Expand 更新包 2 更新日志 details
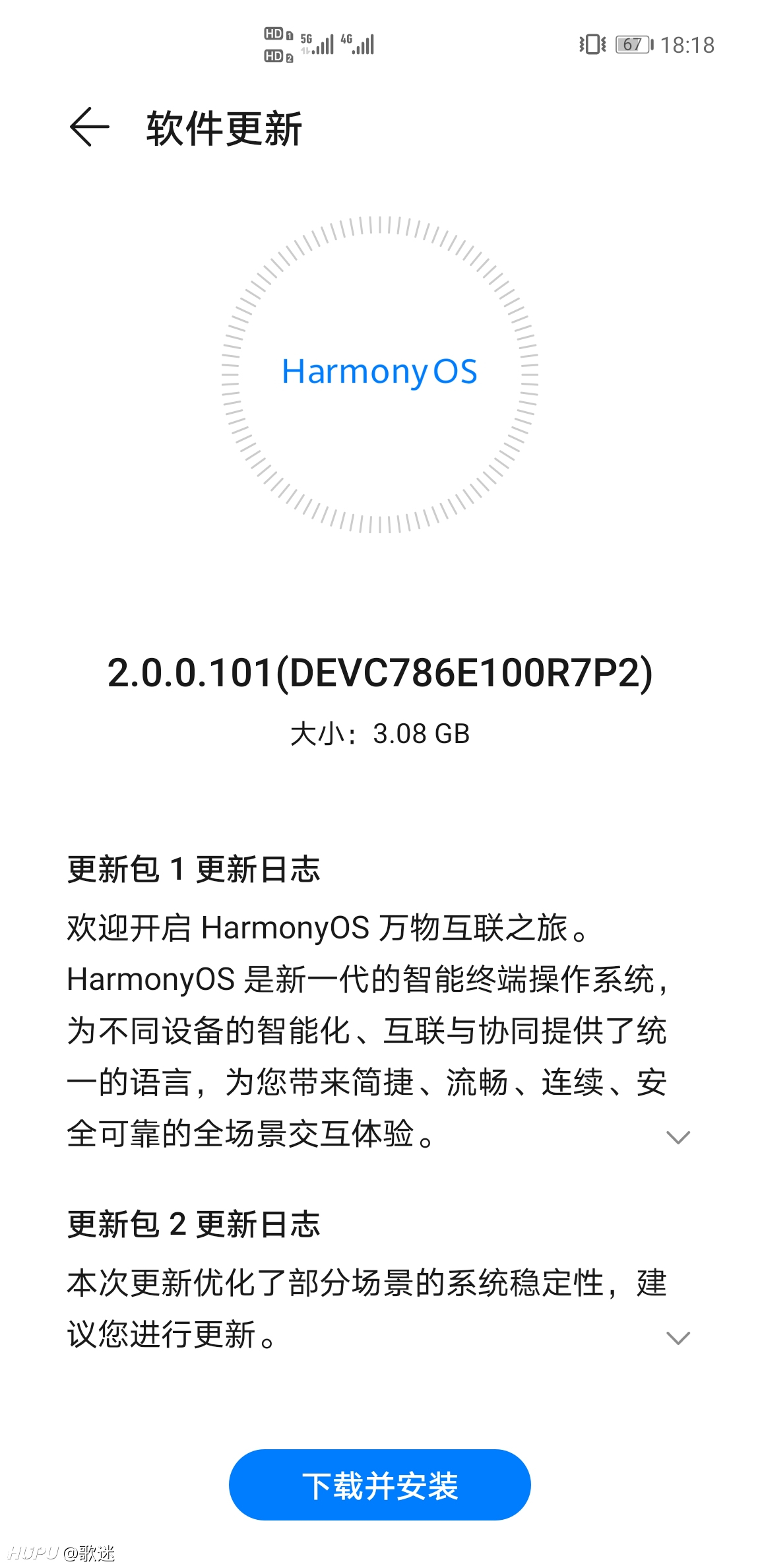760x1568 pixels. 678,1338
